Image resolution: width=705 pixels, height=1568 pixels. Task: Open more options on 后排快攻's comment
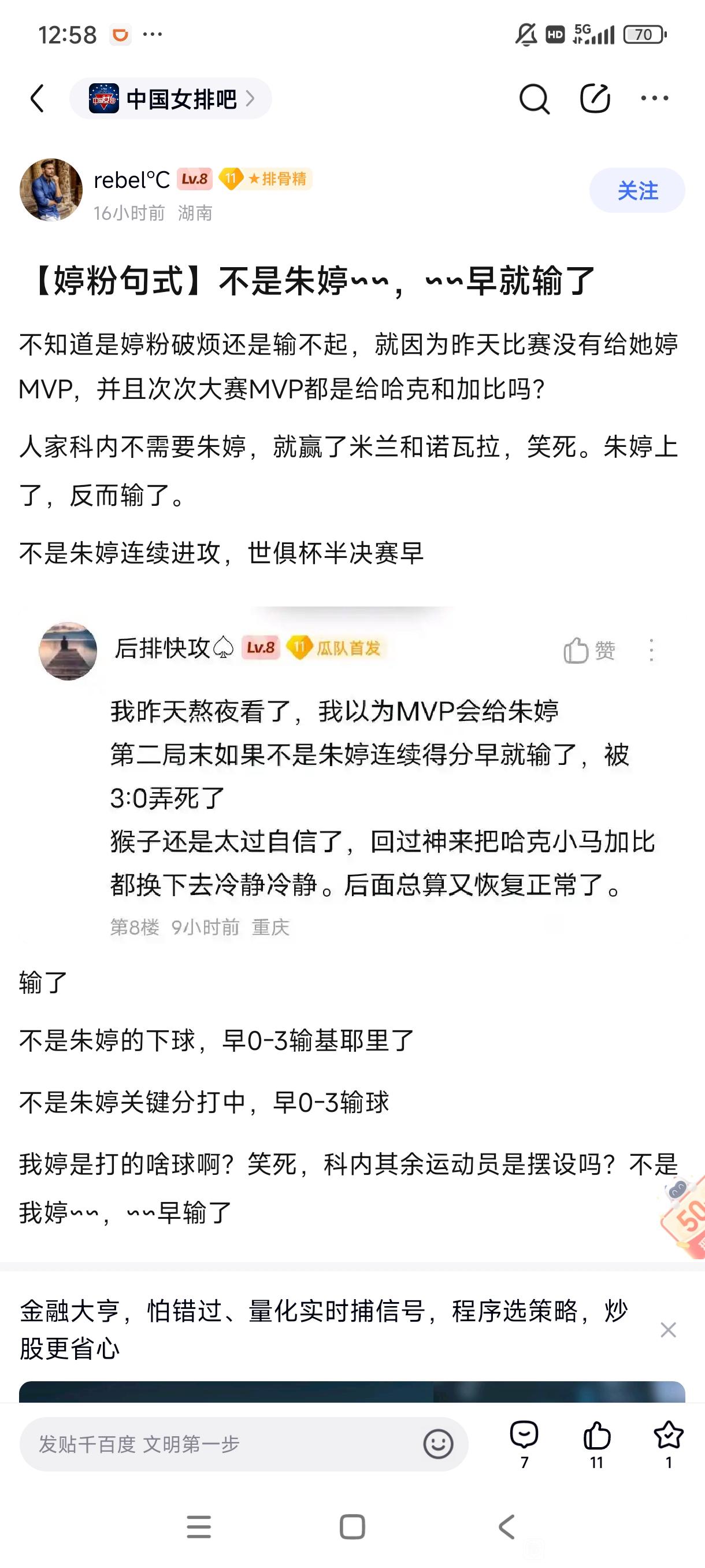pyautogui.click(x=651, y=650)
